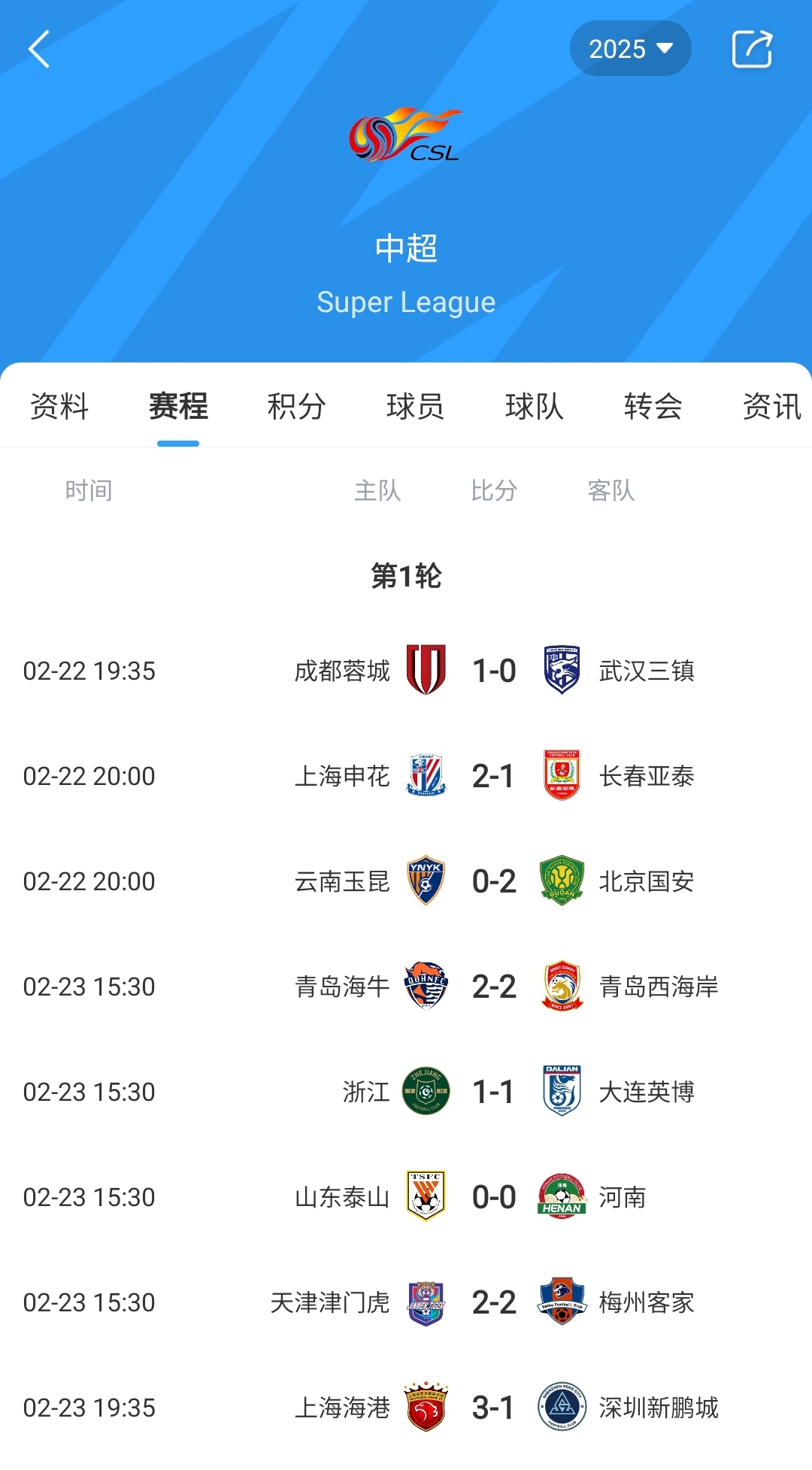Image resolution: width=812 pixels, height=1470 pixels.
Task: Open the 球员 players tab
Action: point(415,407)
